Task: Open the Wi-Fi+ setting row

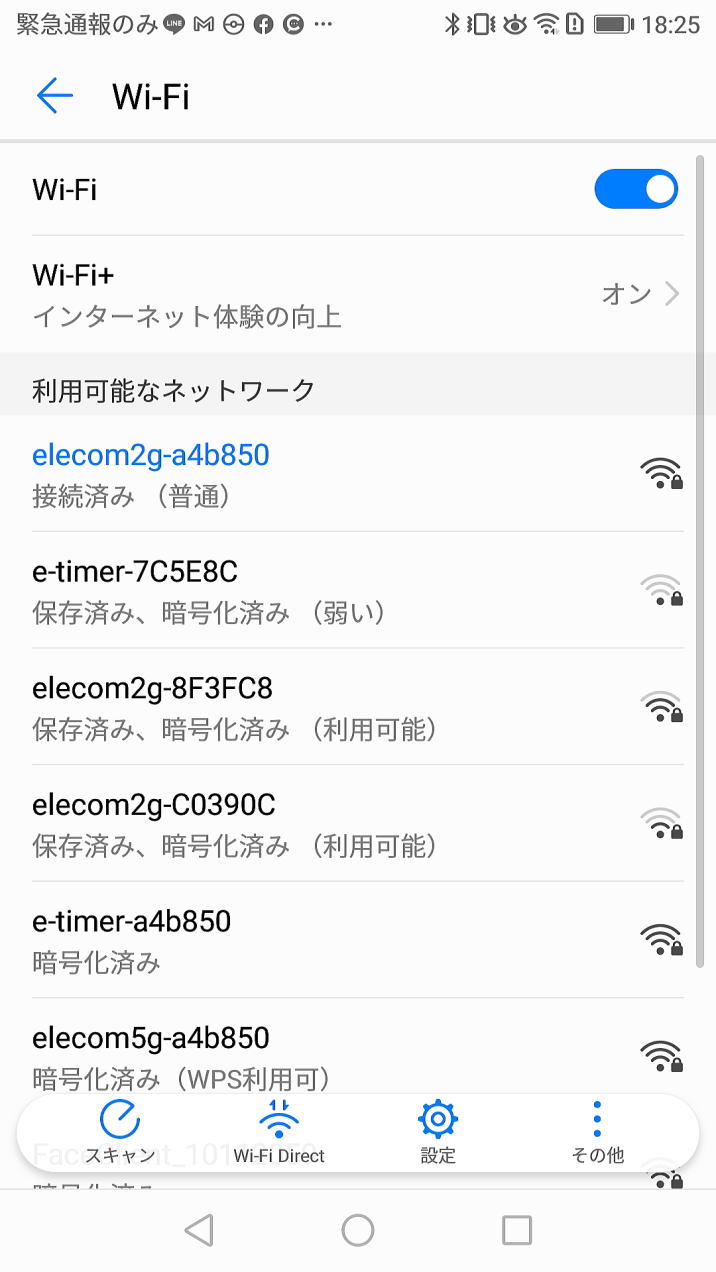Action: (x=358, y=294)
